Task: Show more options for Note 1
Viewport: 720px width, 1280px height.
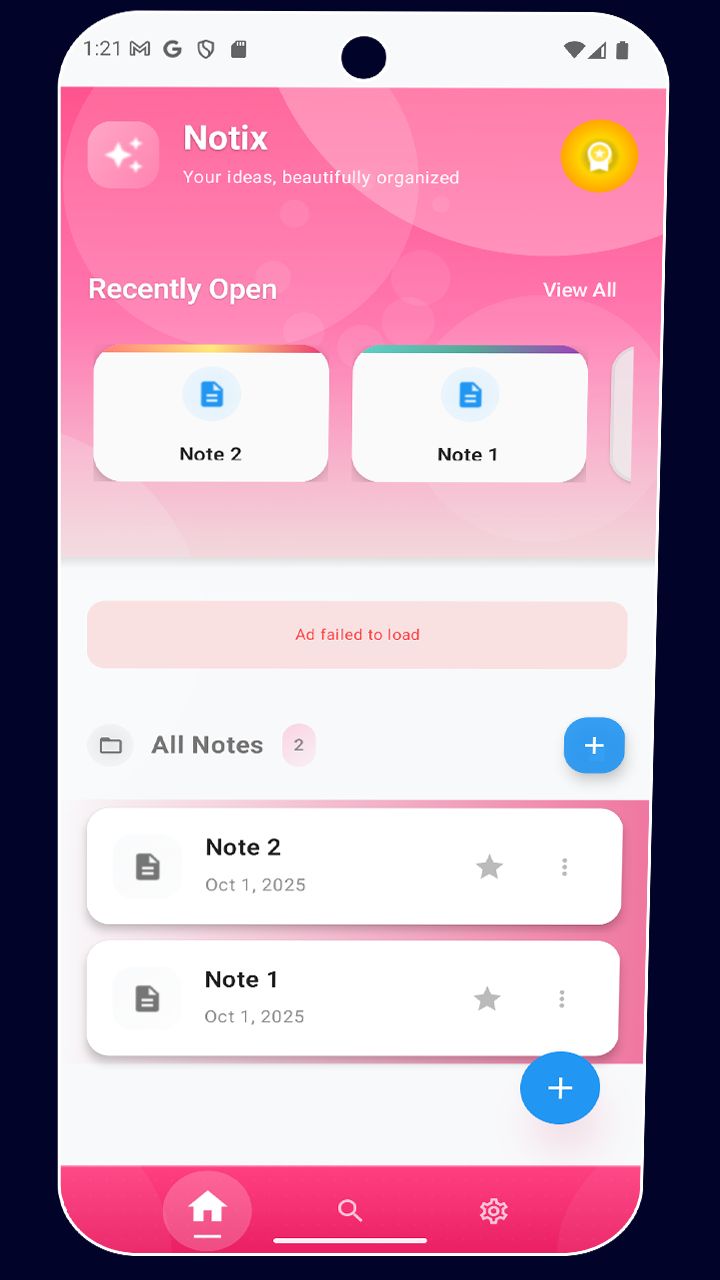Action: (x=562, y=999)
